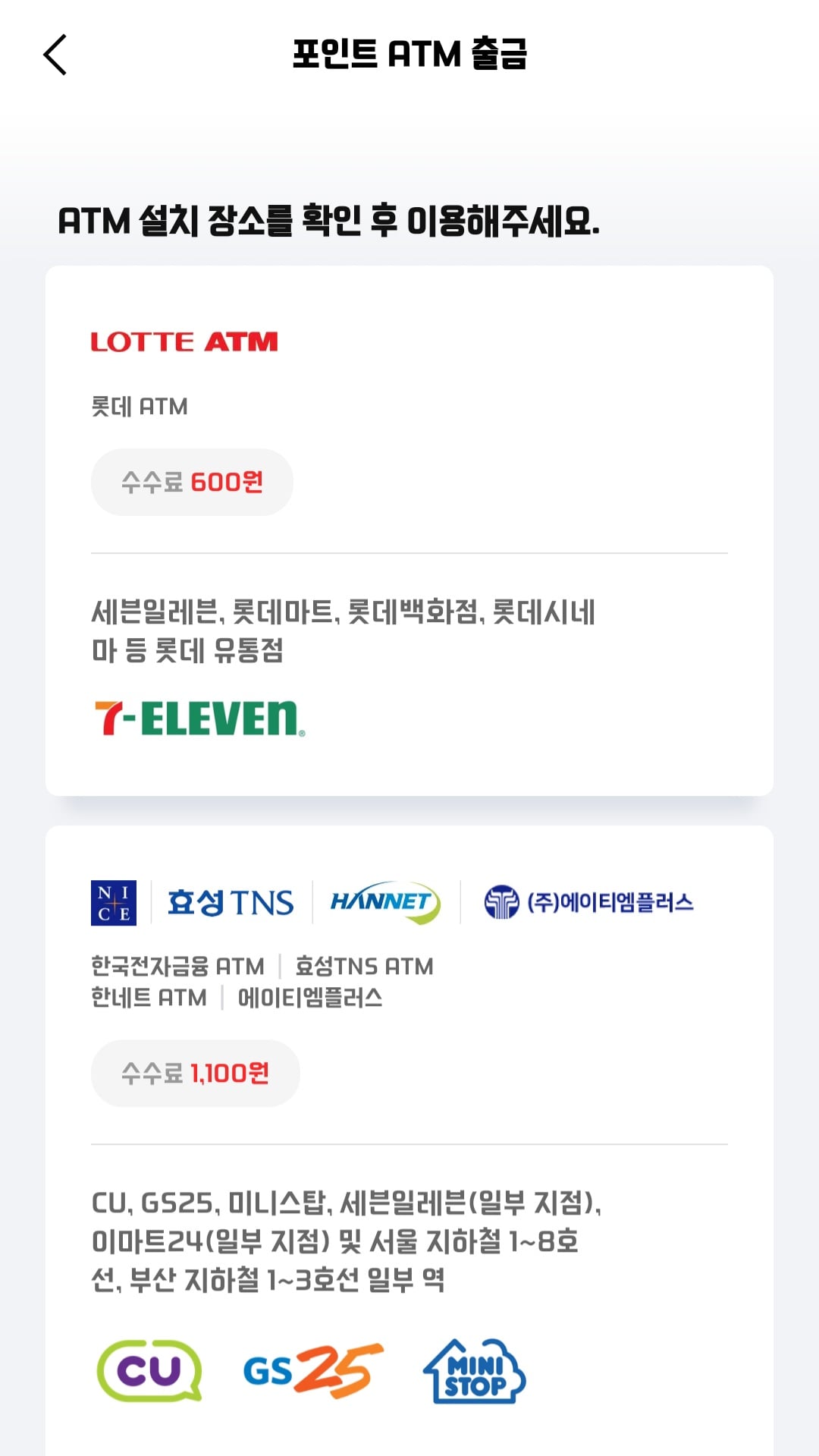Click the 효성TNS ATM text label
The height and width of the screenshot is (1456, 819).
[364, 966]
